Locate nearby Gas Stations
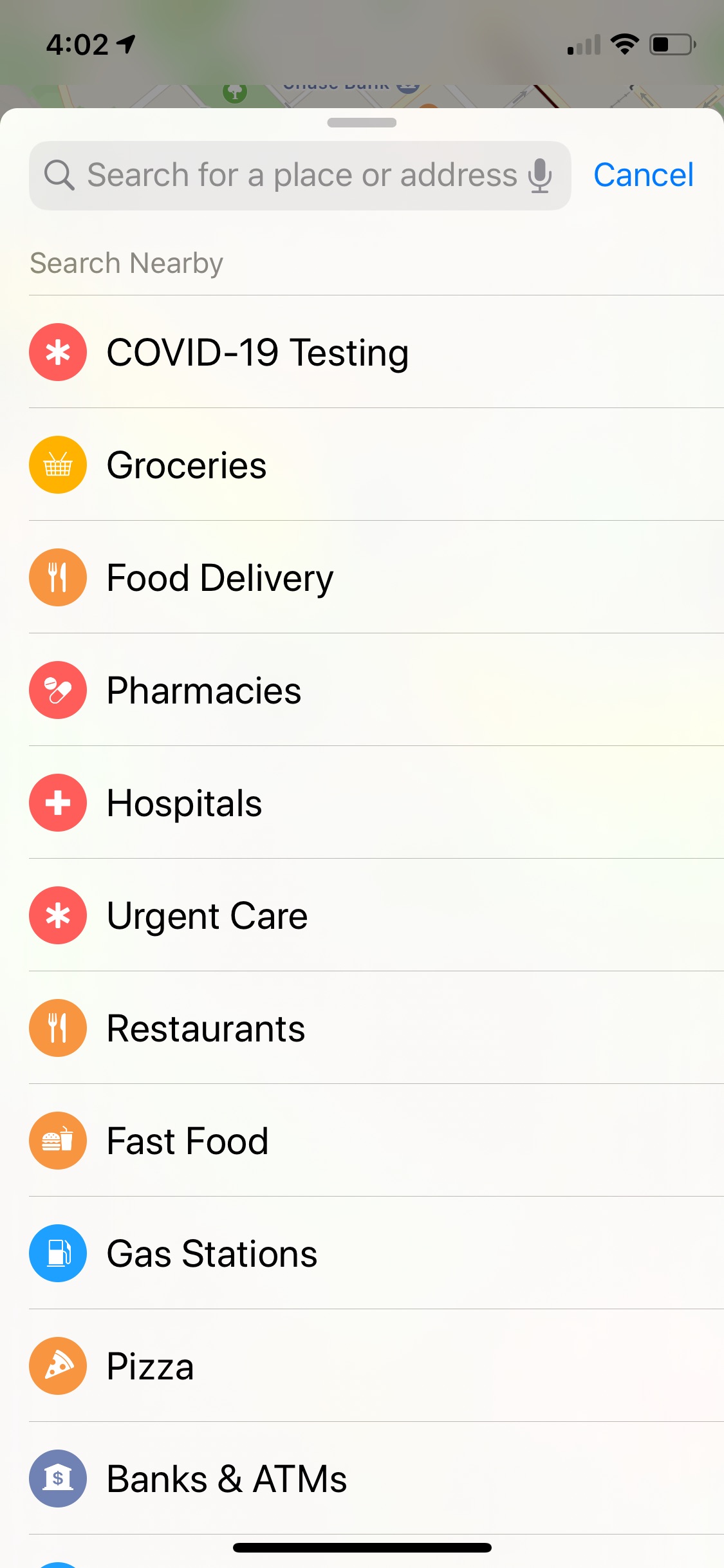The image size is (724, 1568). pyautogui.click(x=212, y=1253)
